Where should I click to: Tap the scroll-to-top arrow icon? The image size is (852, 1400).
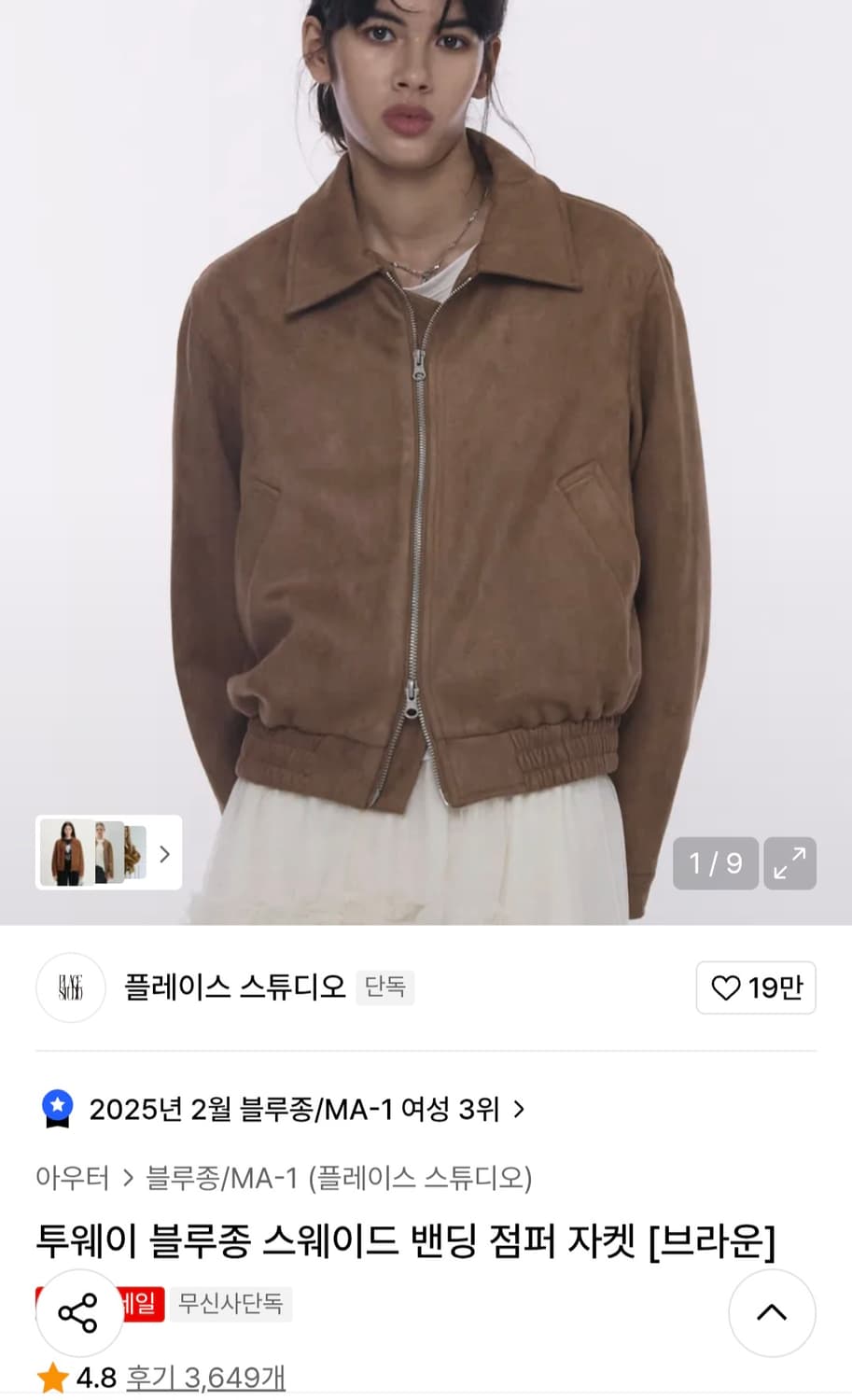(x=771, y=1312)
